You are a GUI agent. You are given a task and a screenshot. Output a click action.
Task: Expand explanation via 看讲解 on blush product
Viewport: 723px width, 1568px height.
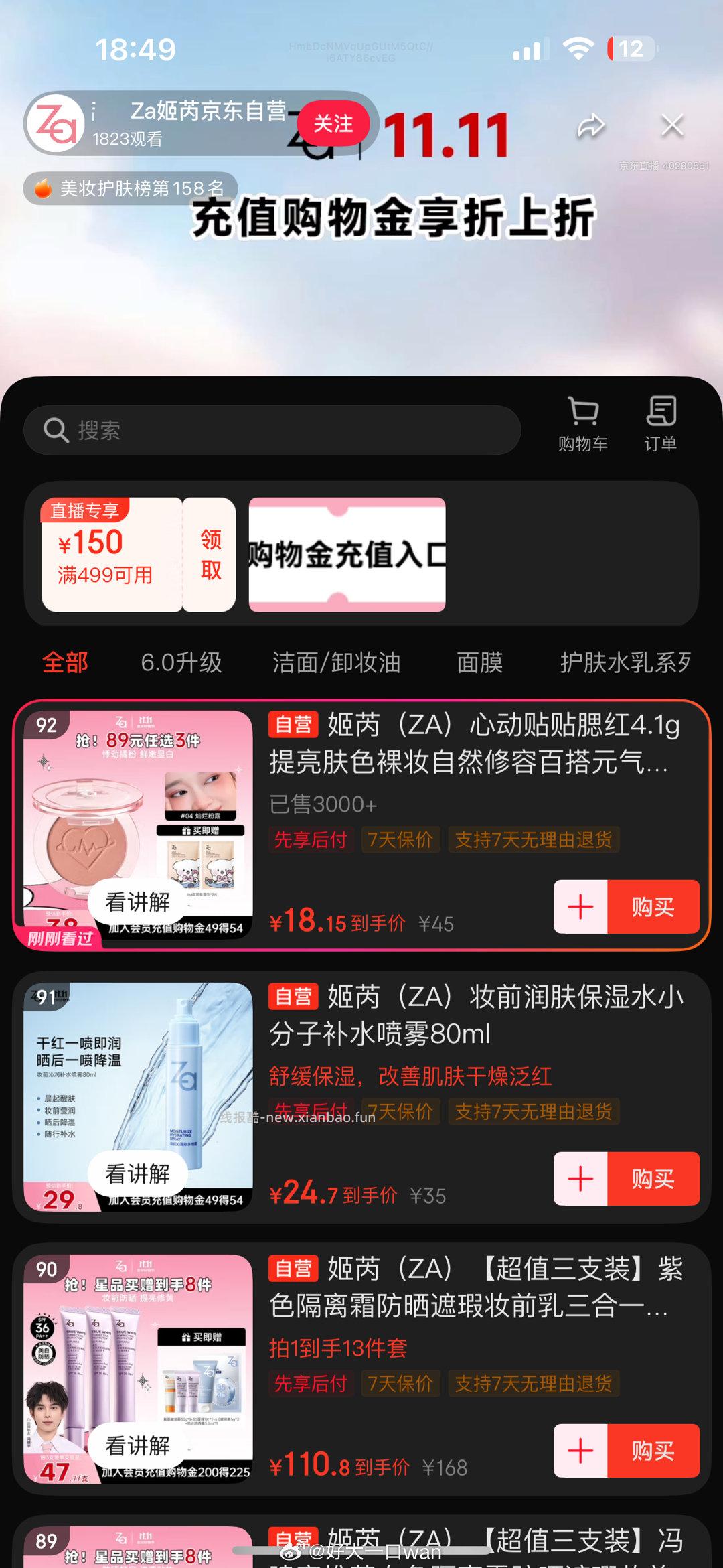click(x=139, y=903)
